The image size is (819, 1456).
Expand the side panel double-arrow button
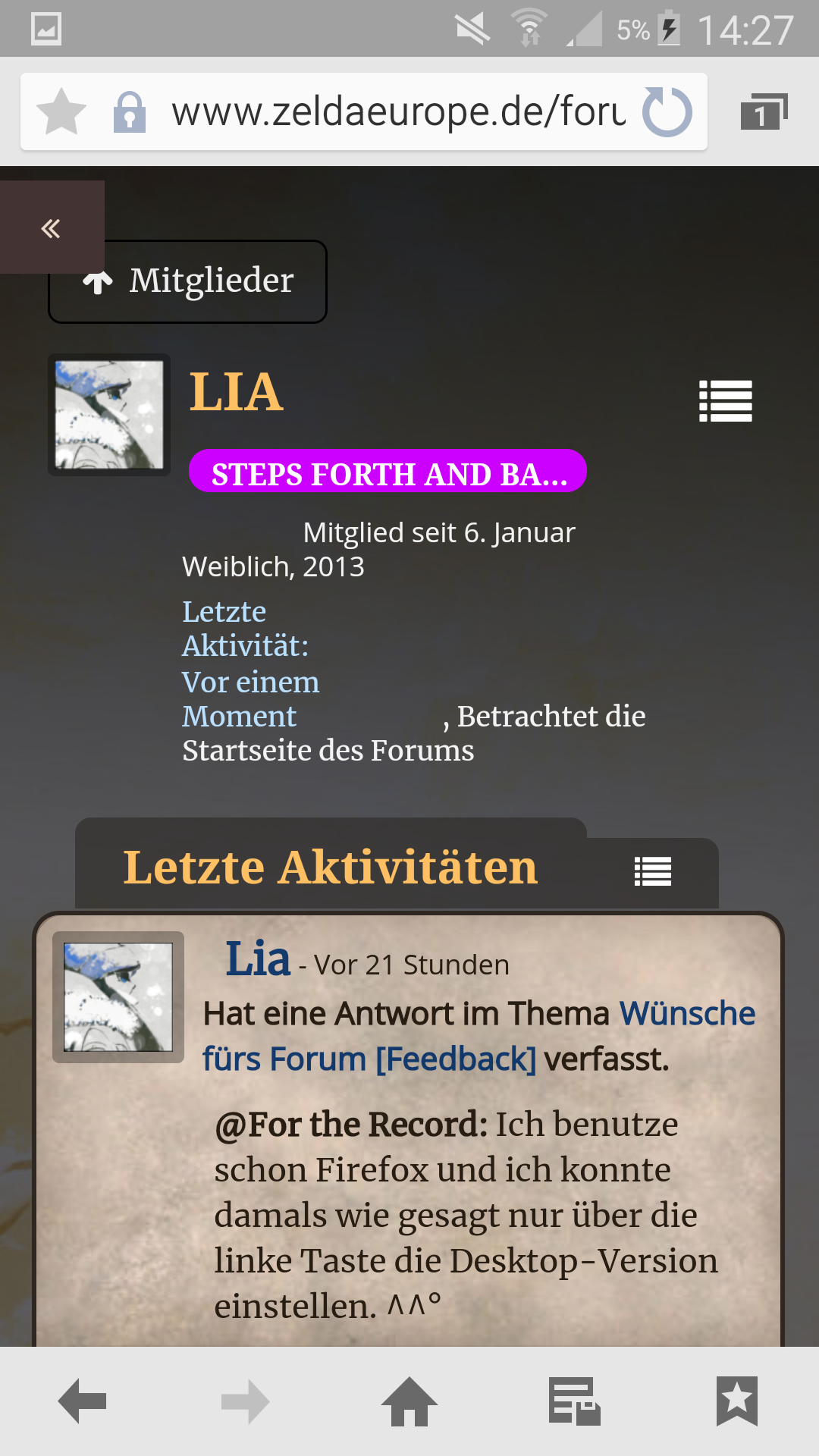[51, 227]
